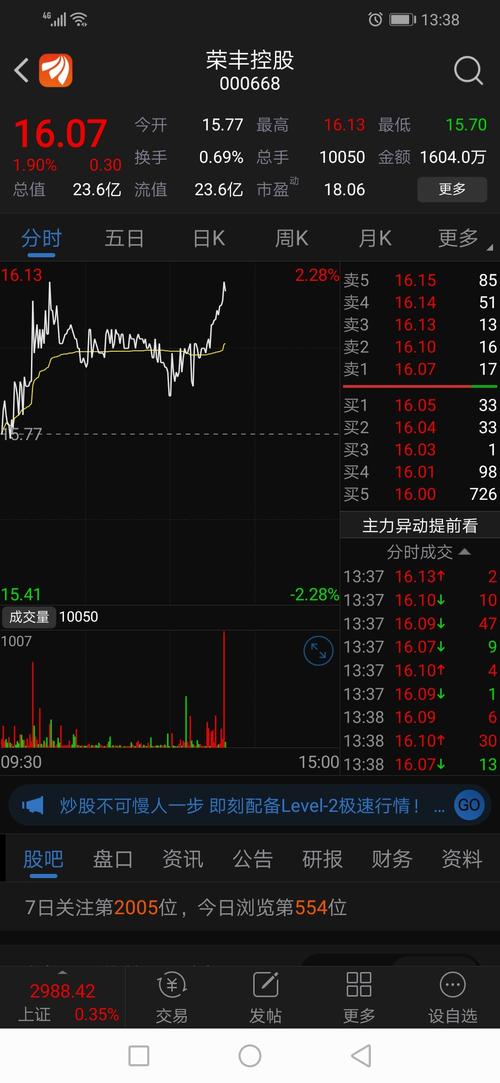500x1083 pixels.
Task: Add stock via 设自选
Action: [x=452, y=997]
